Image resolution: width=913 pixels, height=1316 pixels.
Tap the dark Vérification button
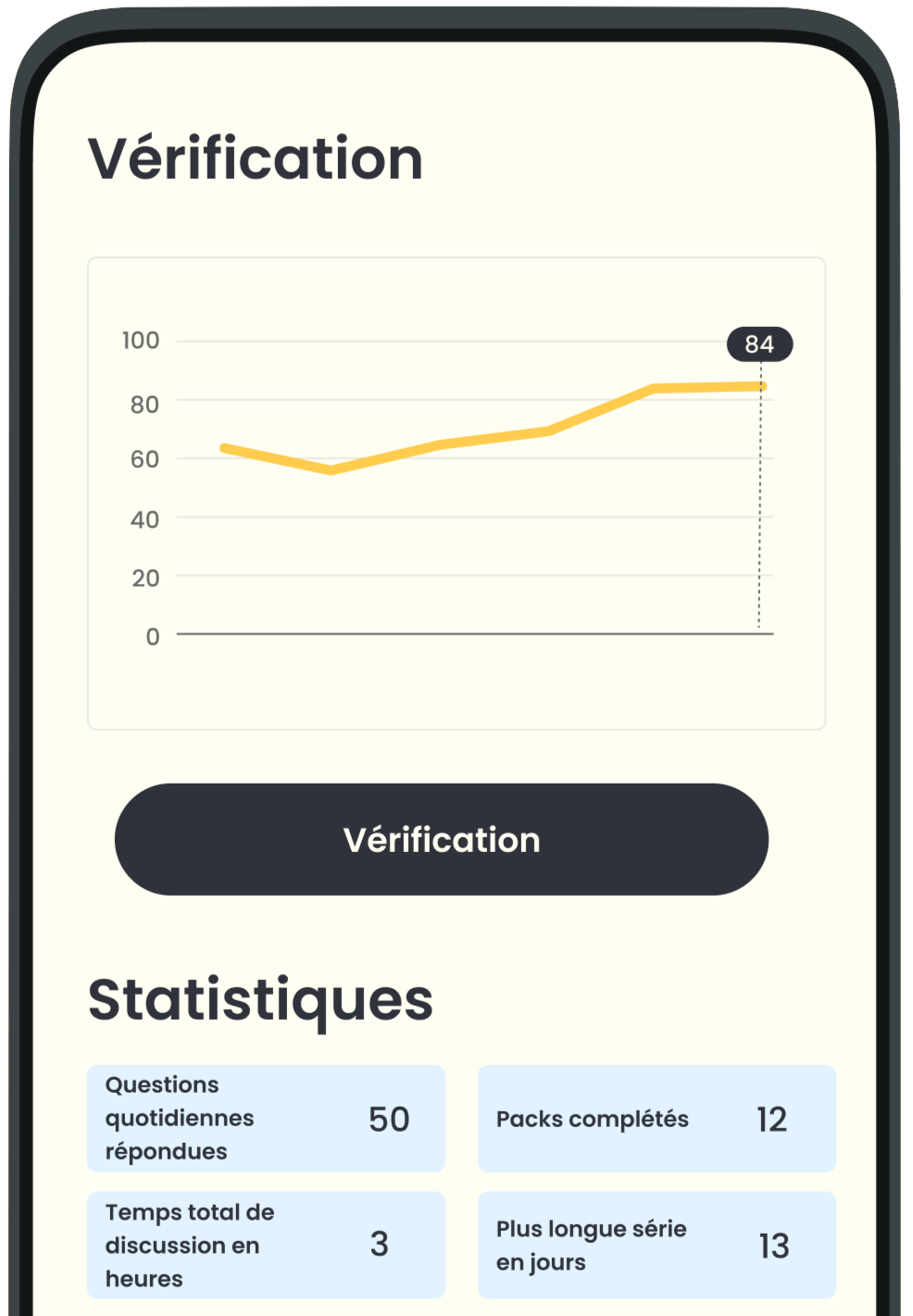click(442, 839)
